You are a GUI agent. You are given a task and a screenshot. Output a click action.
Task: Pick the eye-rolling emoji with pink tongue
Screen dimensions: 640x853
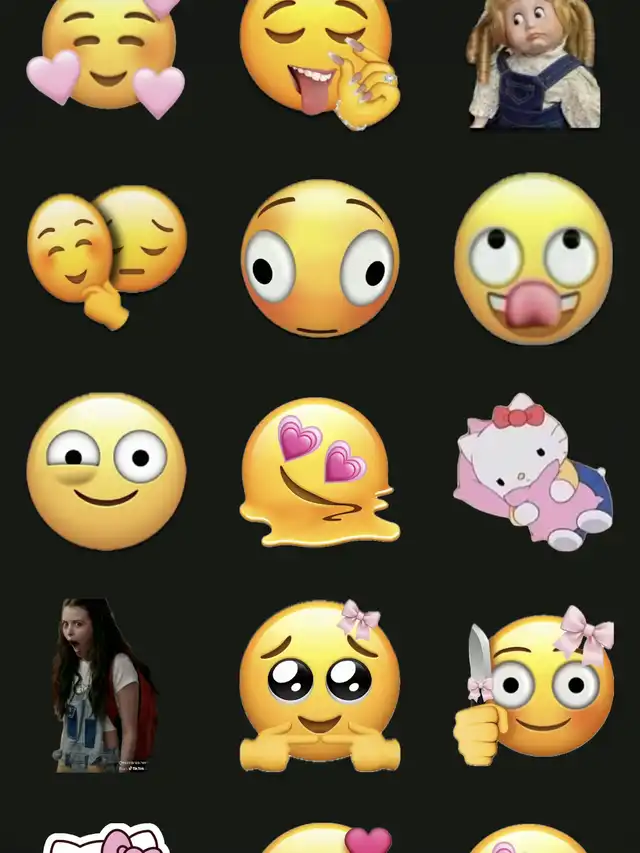[x=533, y=259]
